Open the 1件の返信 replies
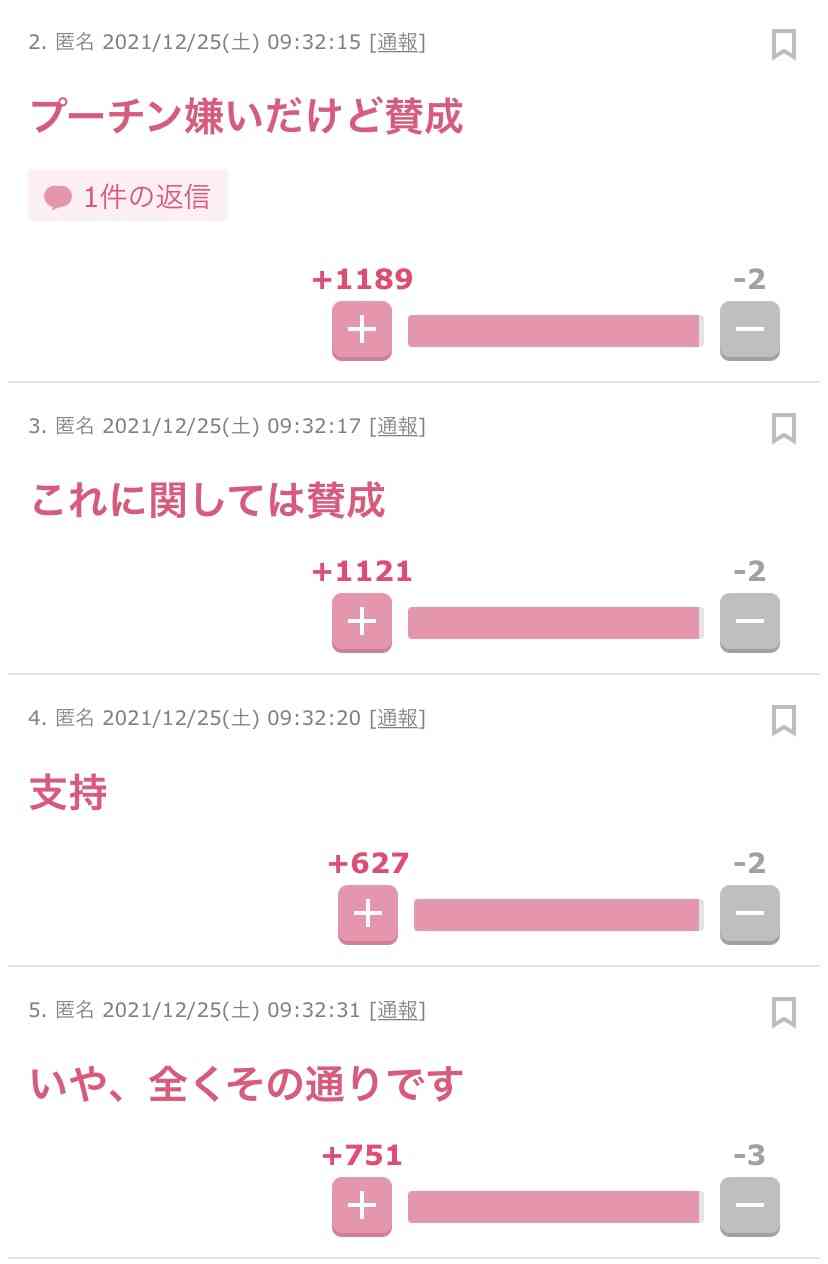The image size is (828, 1264). (x=128, y=196)
